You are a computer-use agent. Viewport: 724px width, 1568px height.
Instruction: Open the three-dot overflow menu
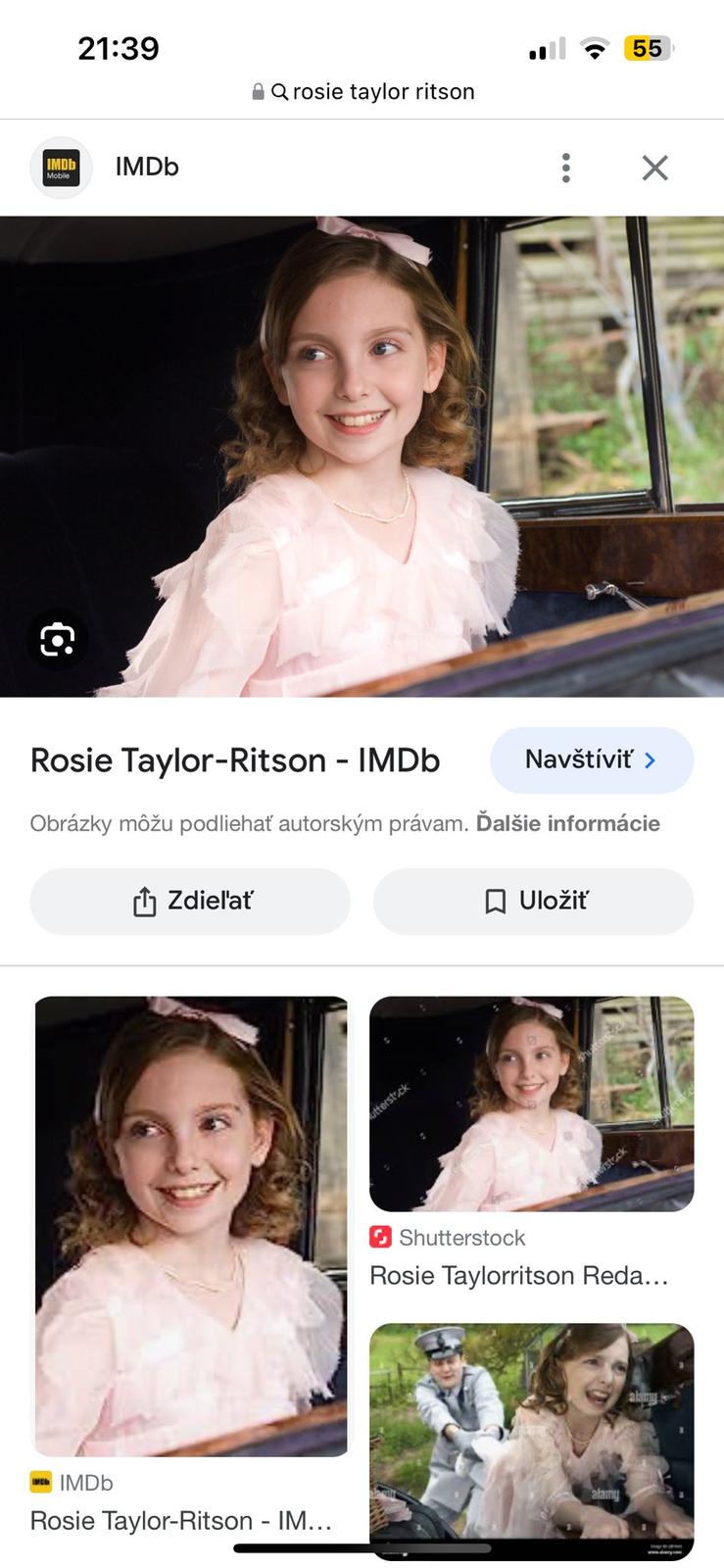click(565, 168)
